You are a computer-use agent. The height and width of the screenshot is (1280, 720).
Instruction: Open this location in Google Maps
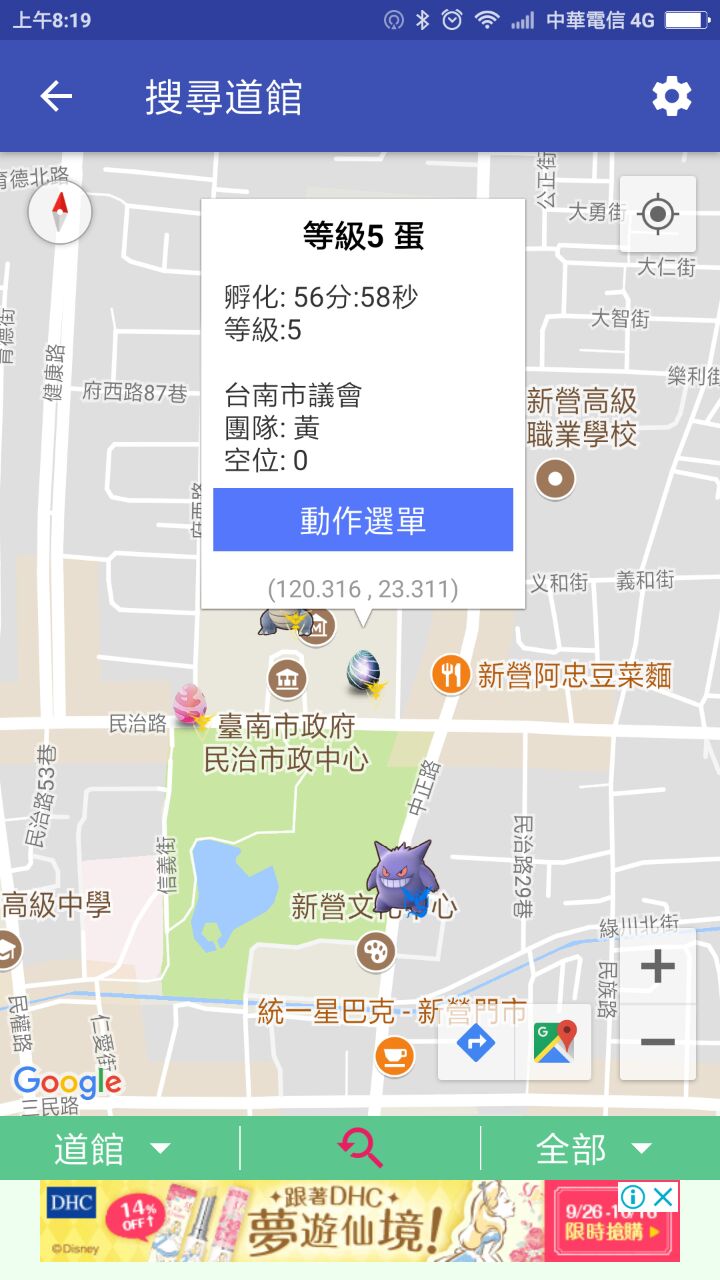point(554,1043)
